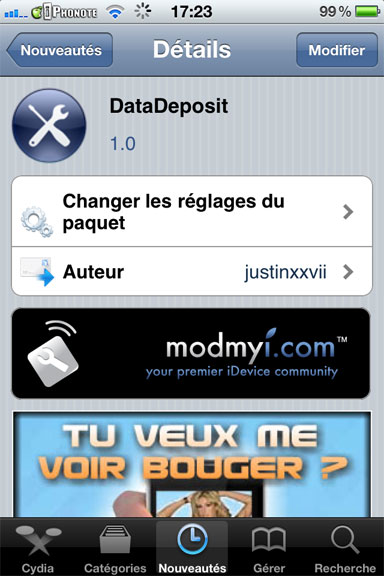Switch to the Gérer tab

(x=269, y=547)
